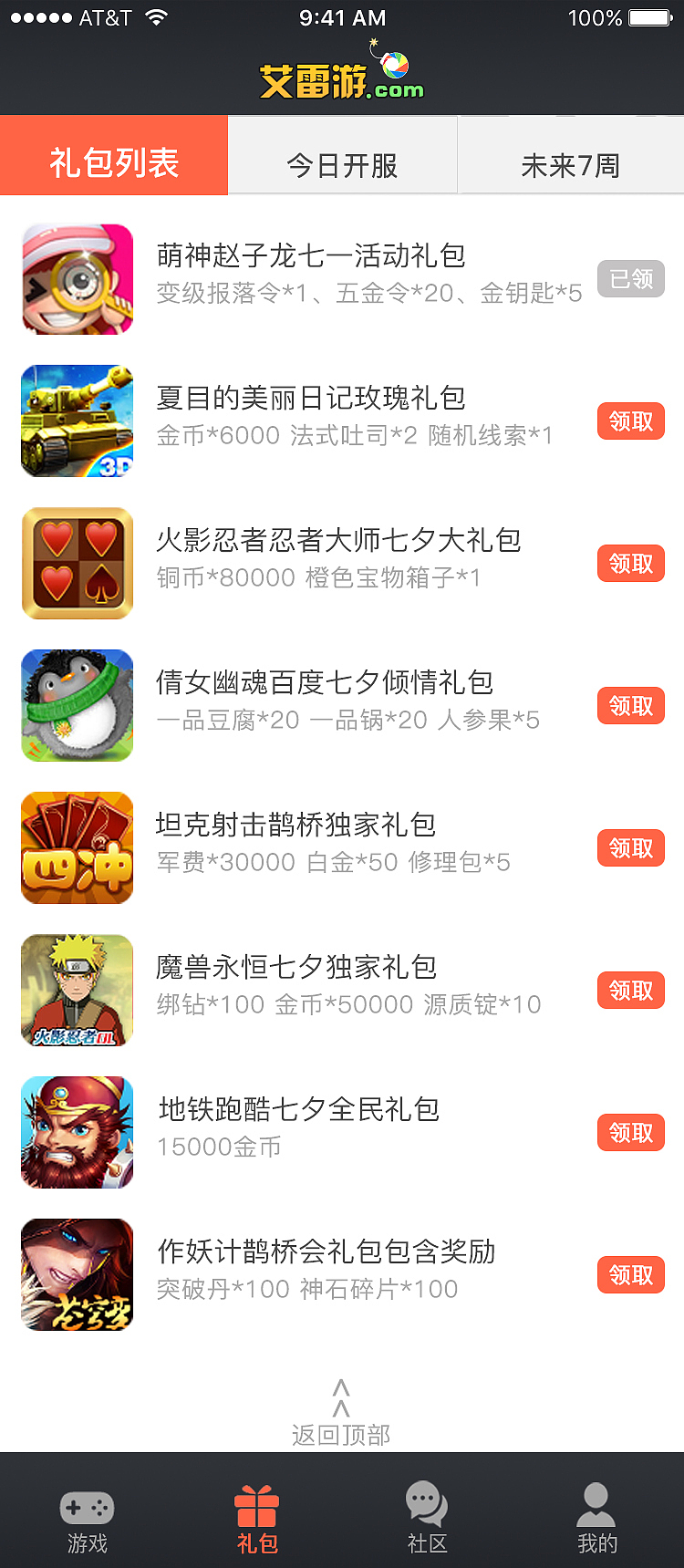Open the 火影忍者 hearts puzzle icon
Image resolution: width=684 pixels, height=1568 pixels.
[77, 563]
